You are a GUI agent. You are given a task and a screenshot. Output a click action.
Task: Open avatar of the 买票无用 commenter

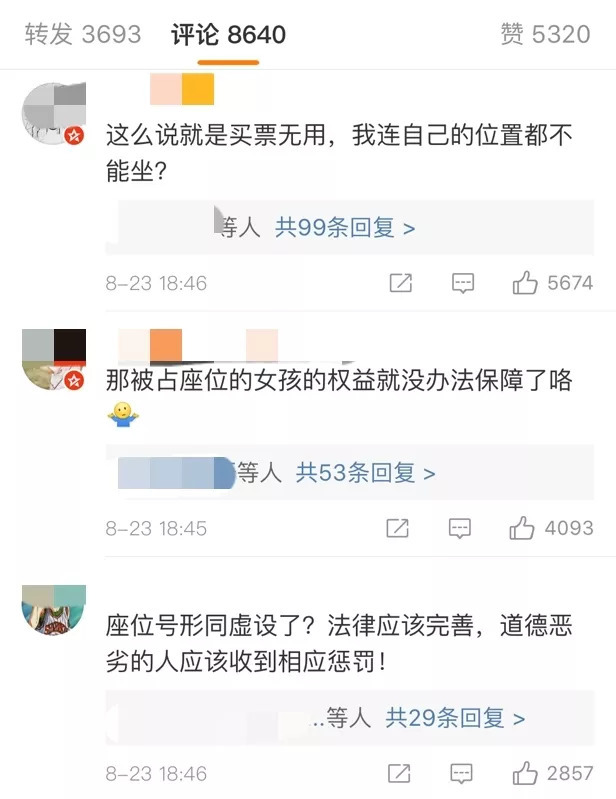click(x=52, y=114)
